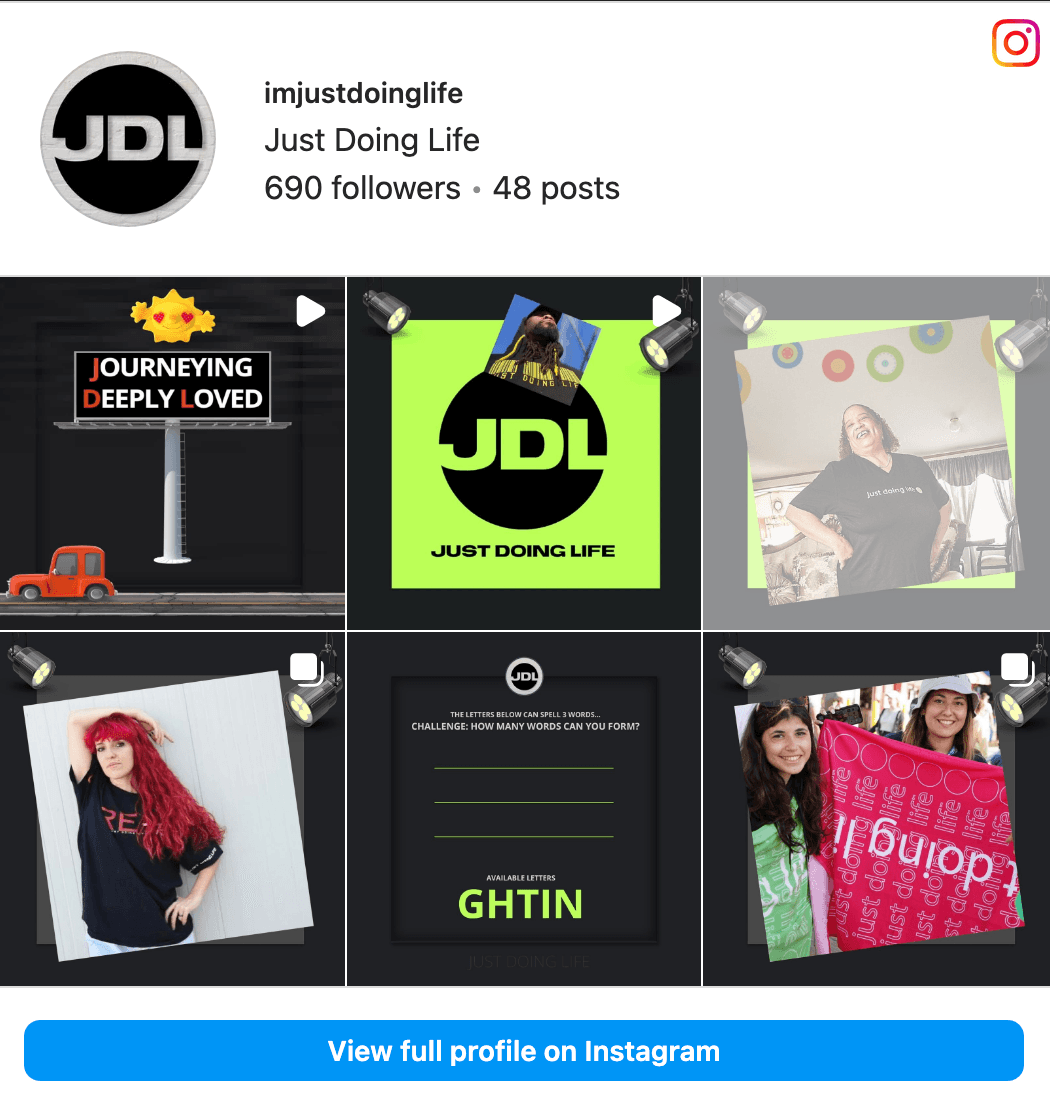Open the Instagram logo icon

point(1016,43)
